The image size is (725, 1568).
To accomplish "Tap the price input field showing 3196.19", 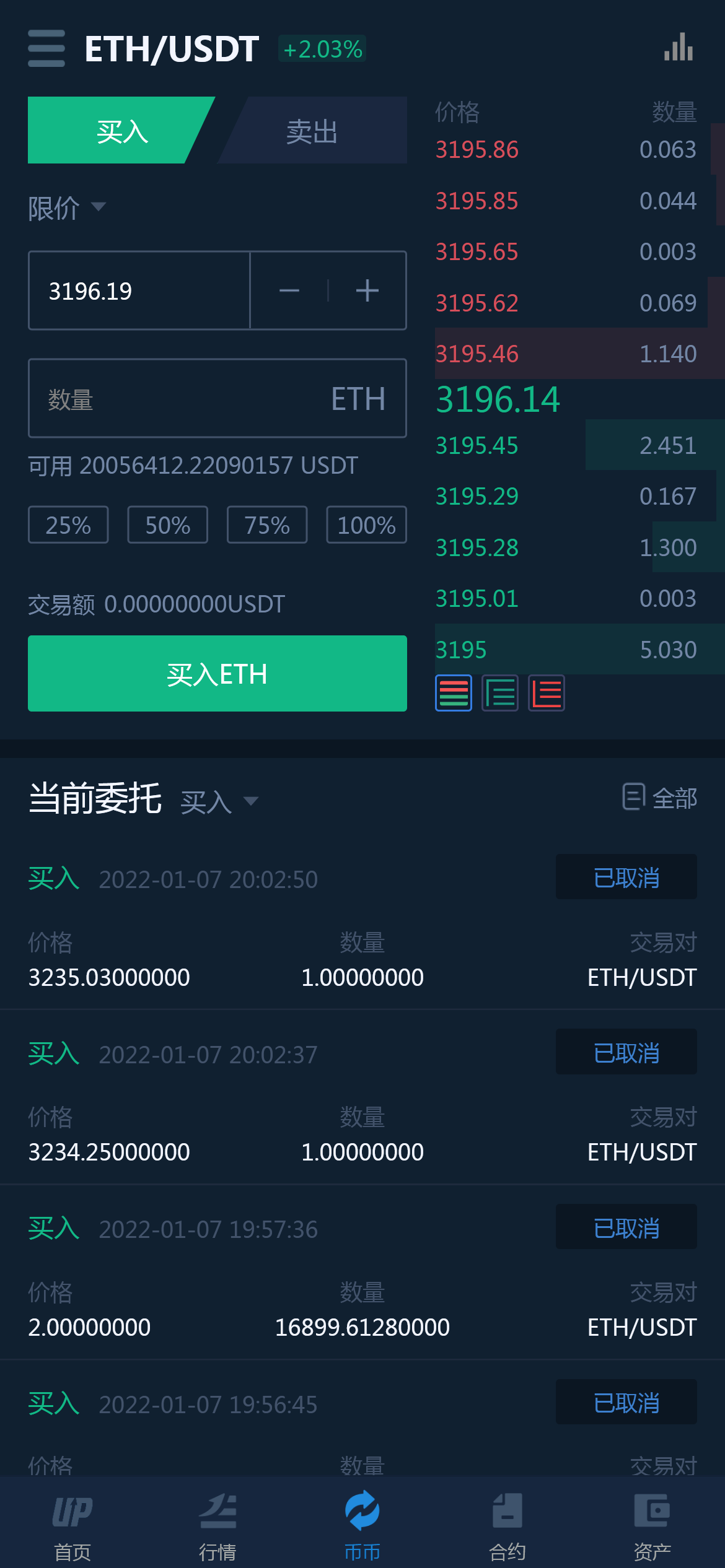I will click(139, 290).
